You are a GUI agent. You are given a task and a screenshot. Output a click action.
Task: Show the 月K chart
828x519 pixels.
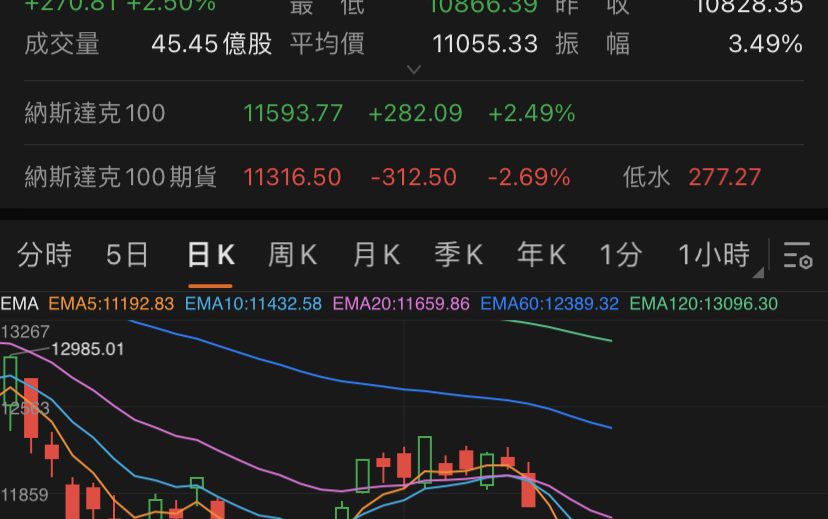click(x=376, y=255)
